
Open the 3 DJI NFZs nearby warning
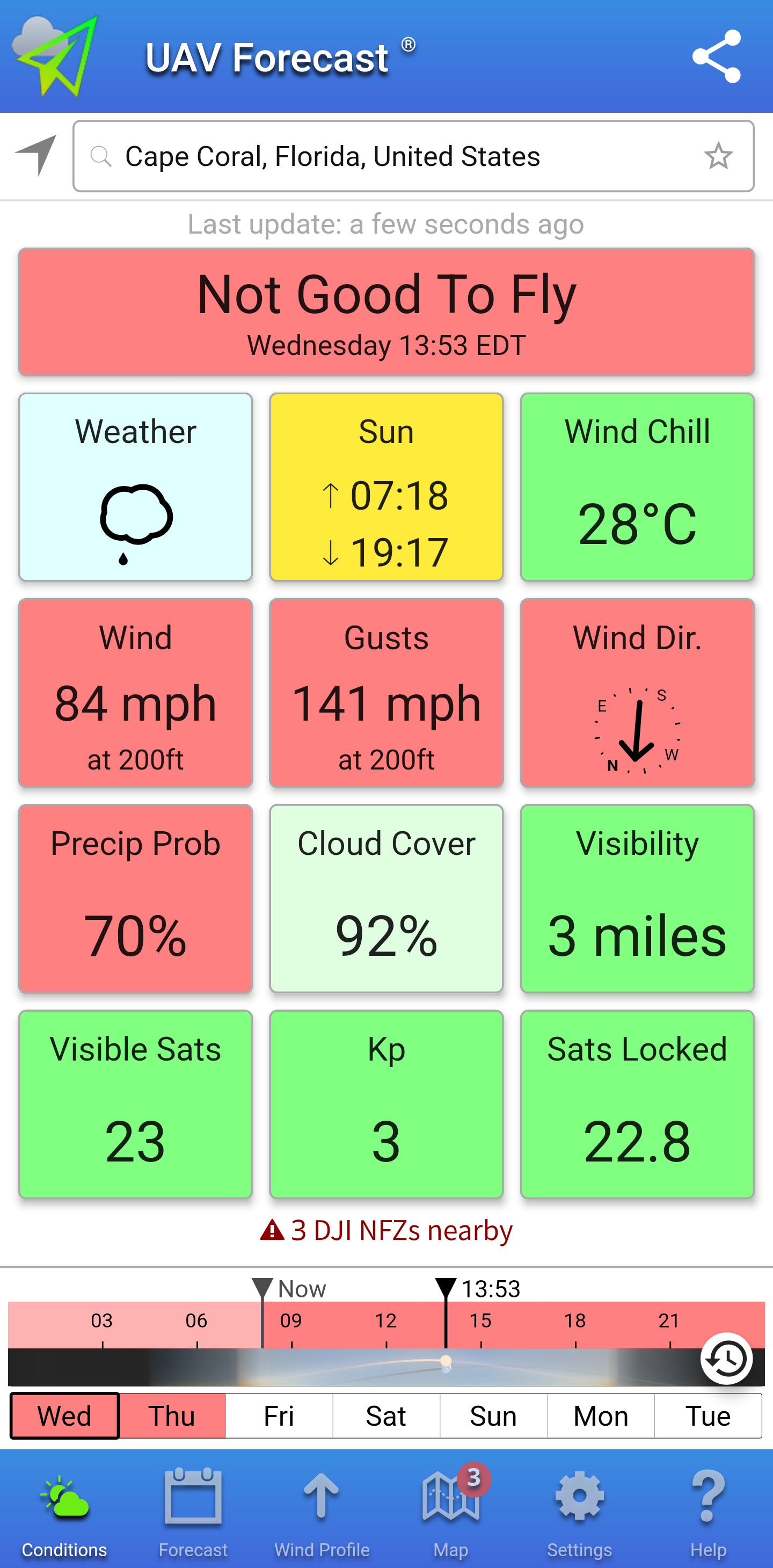coord(386,1231)
